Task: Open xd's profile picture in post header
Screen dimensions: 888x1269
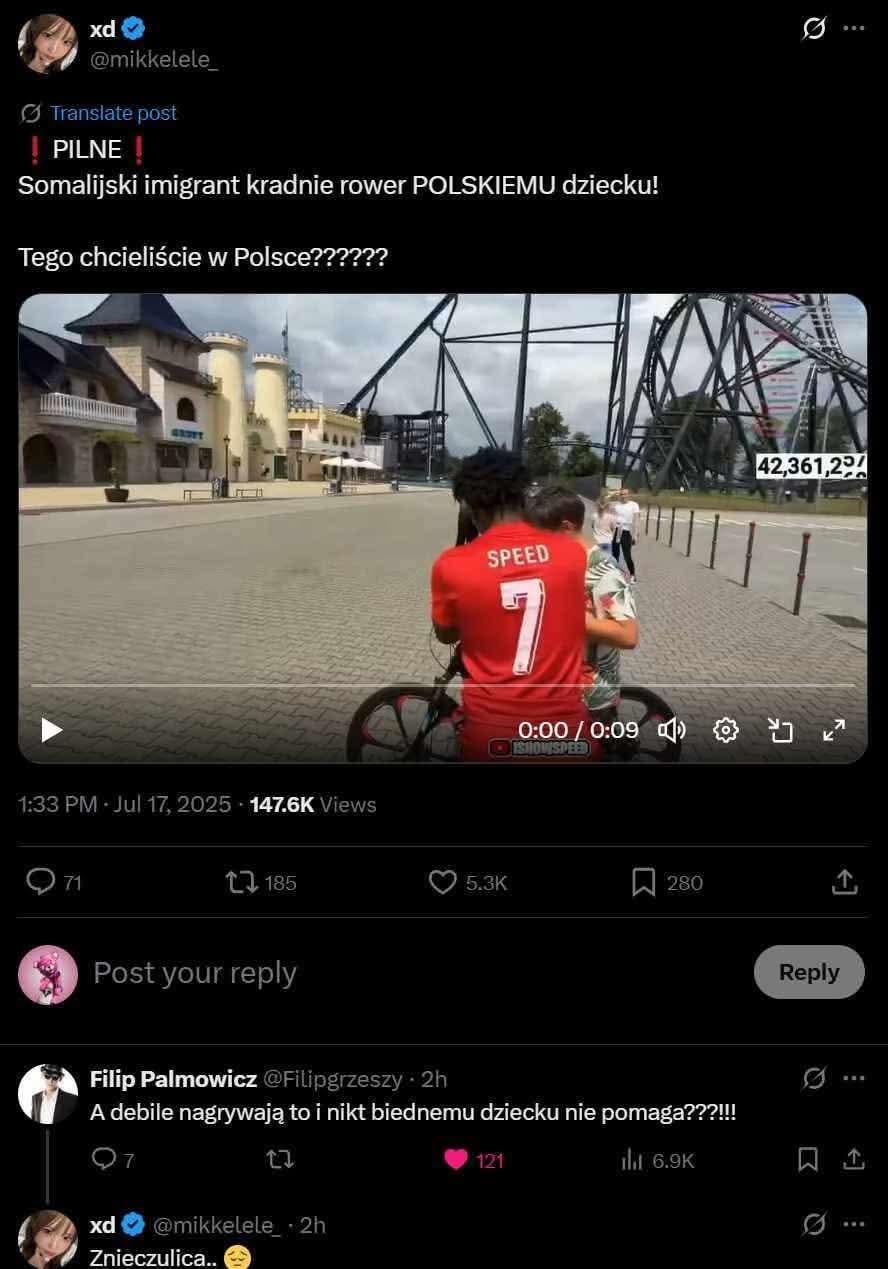Action: point(48,44)
